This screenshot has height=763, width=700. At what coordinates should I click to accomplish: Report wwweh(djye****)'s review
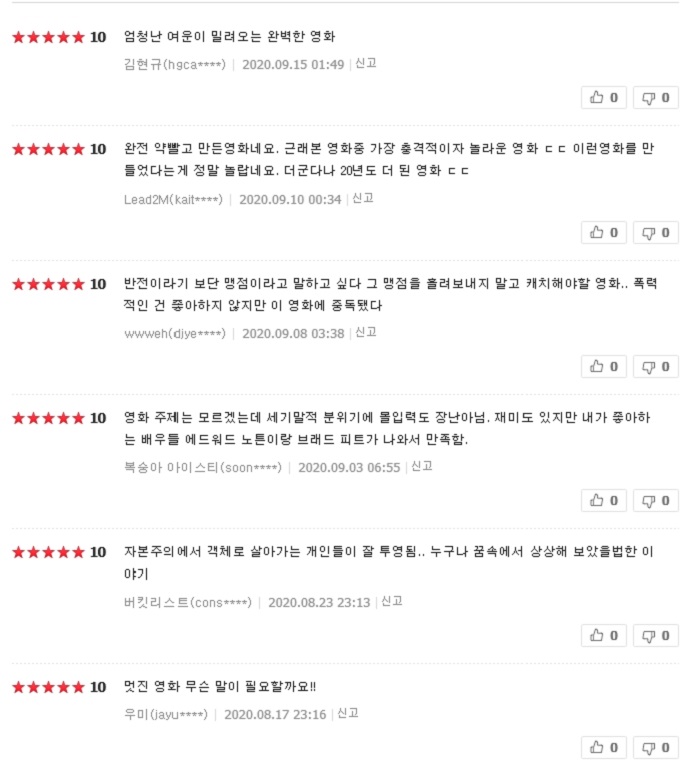coord(366,332)
